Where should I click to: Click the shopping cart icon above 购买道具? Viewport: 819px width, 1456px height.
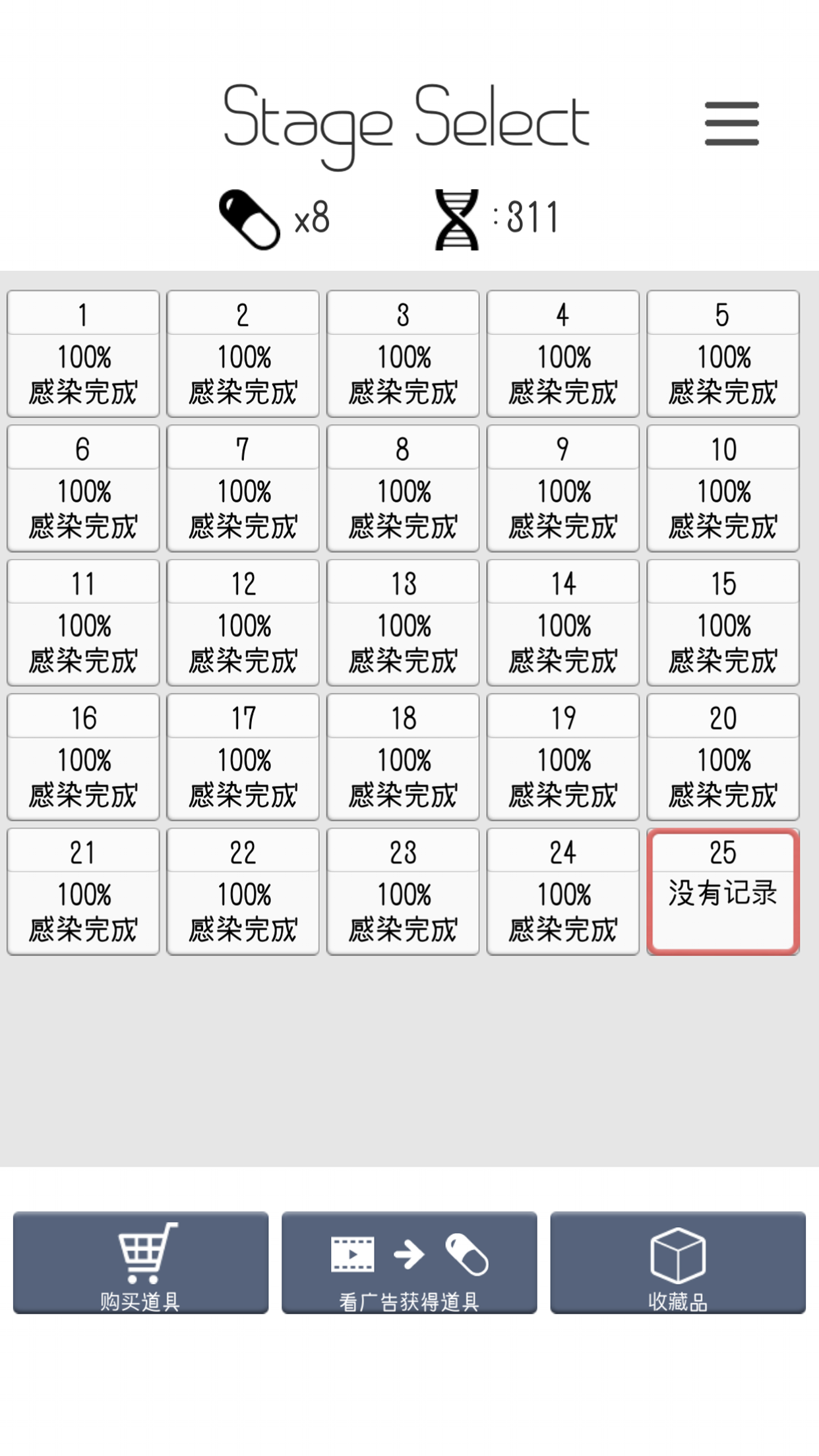point(146,1250)
